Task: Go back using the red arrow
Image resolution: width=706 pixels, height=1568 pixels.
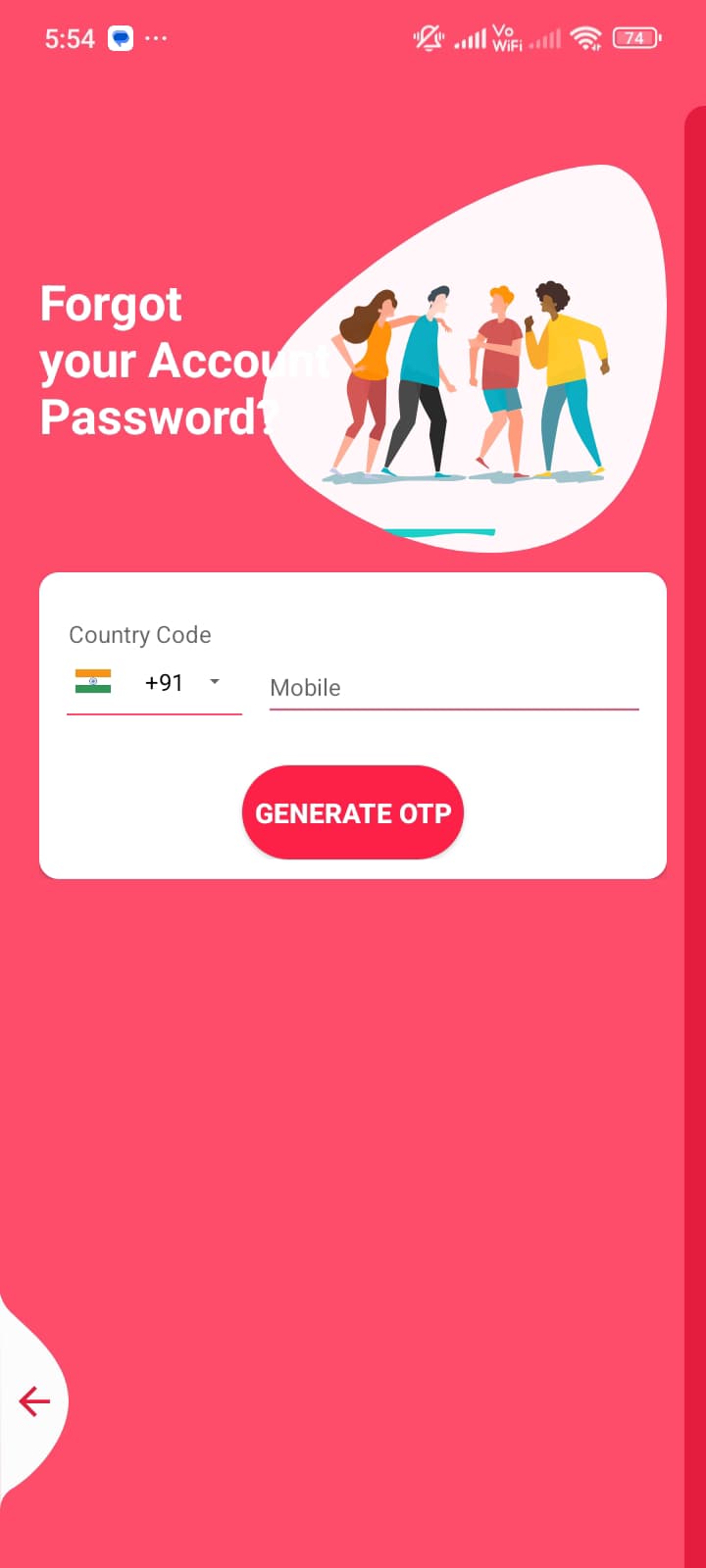Action: pyautogui.click(x=34, y=1401)
